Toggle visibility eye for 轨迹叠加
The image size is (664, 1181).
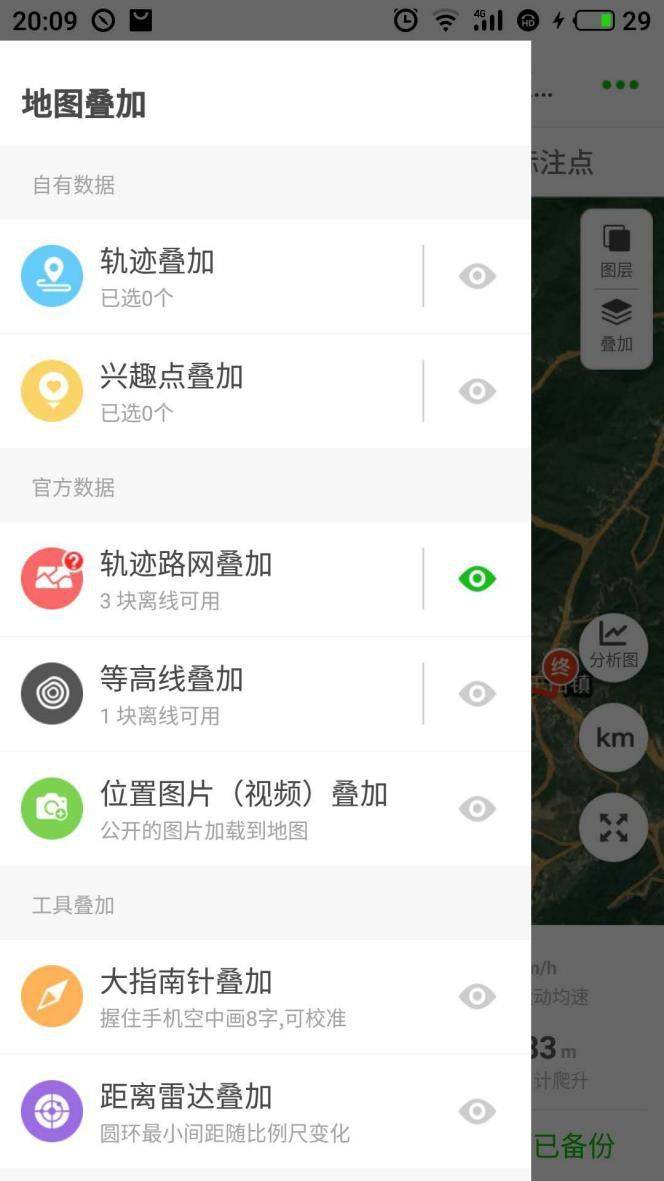coord(477,276)
